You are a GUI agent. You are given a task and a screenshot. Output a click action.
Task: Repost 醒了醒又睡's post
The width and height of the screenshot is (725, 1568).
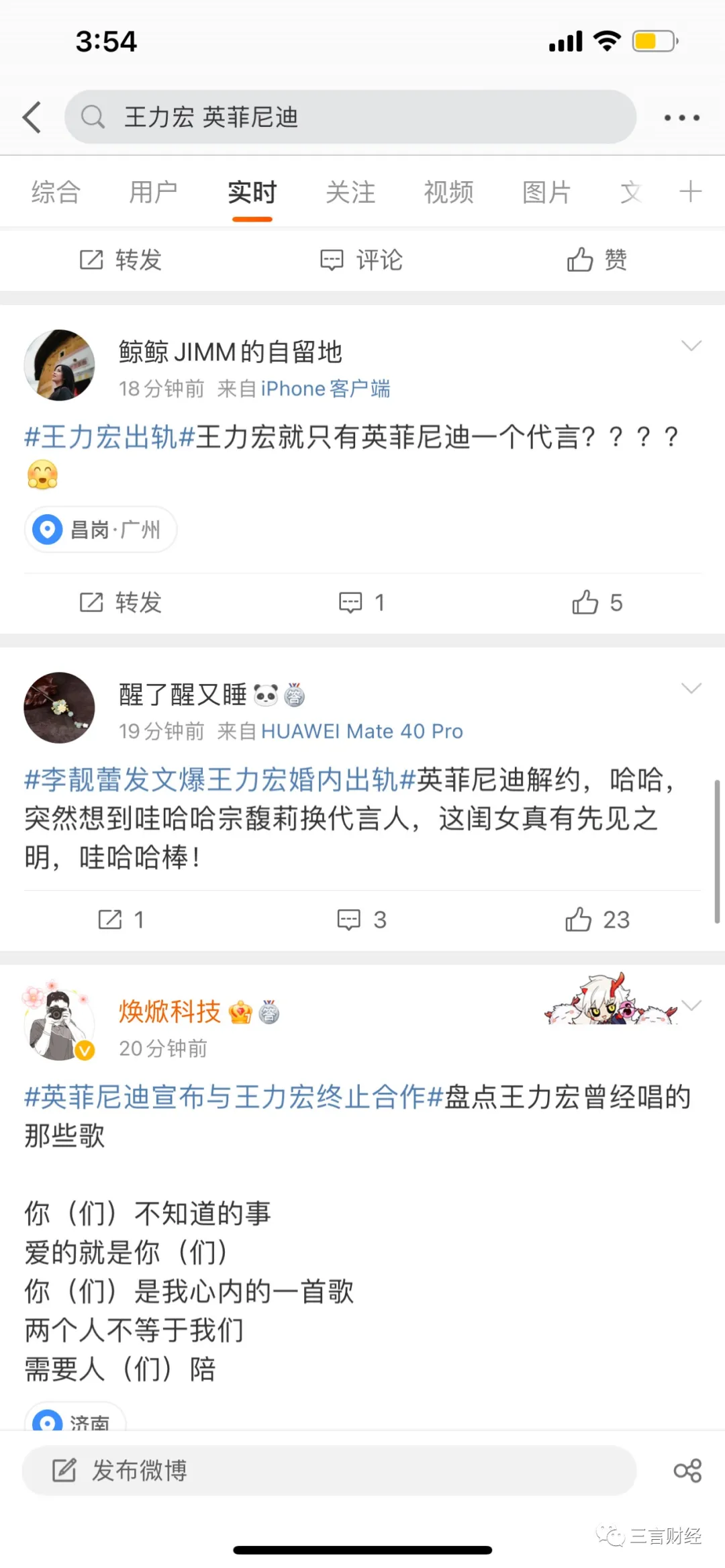(121, 920)
